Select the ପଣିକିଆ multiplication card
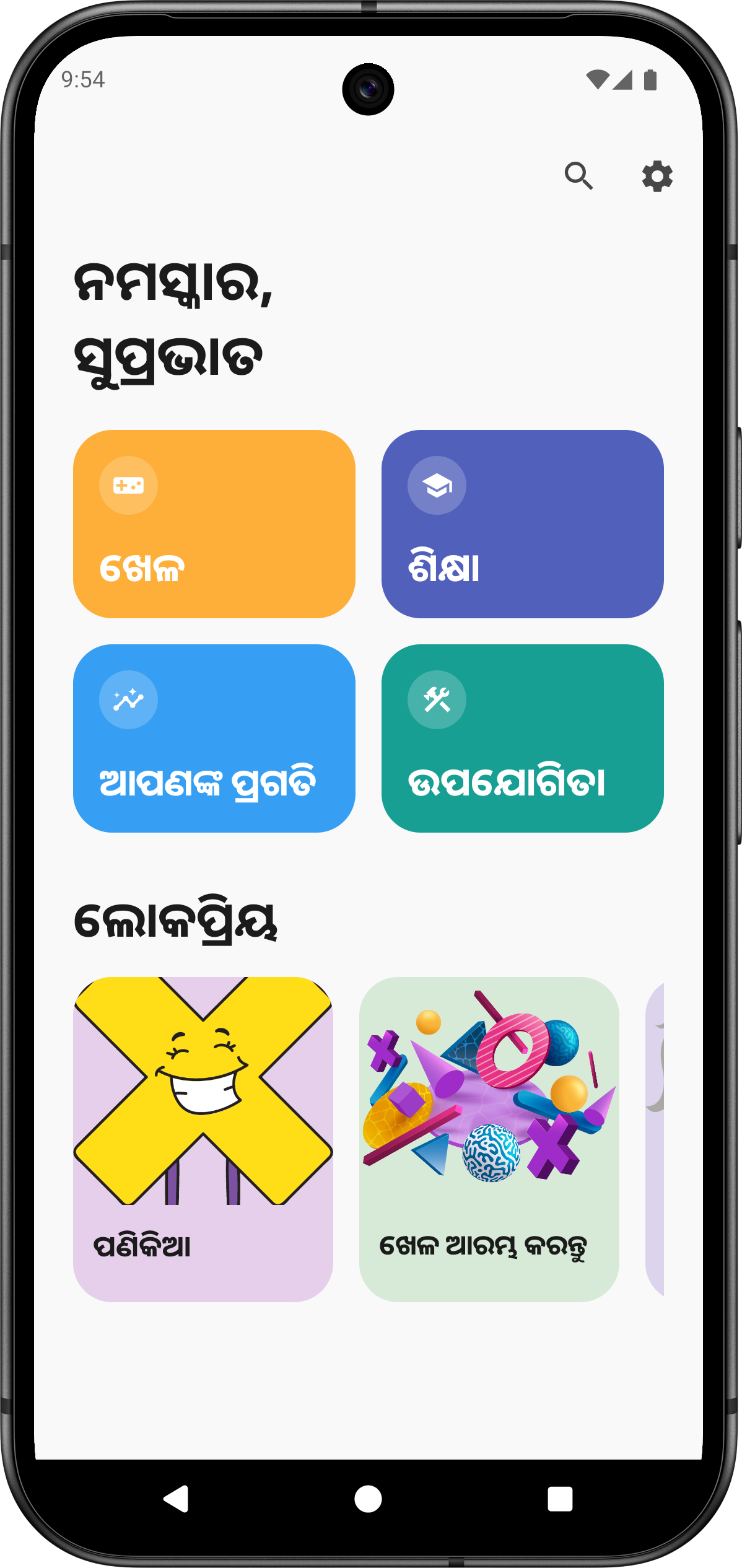742x1568 pixels. click(x=203, y=1139)
